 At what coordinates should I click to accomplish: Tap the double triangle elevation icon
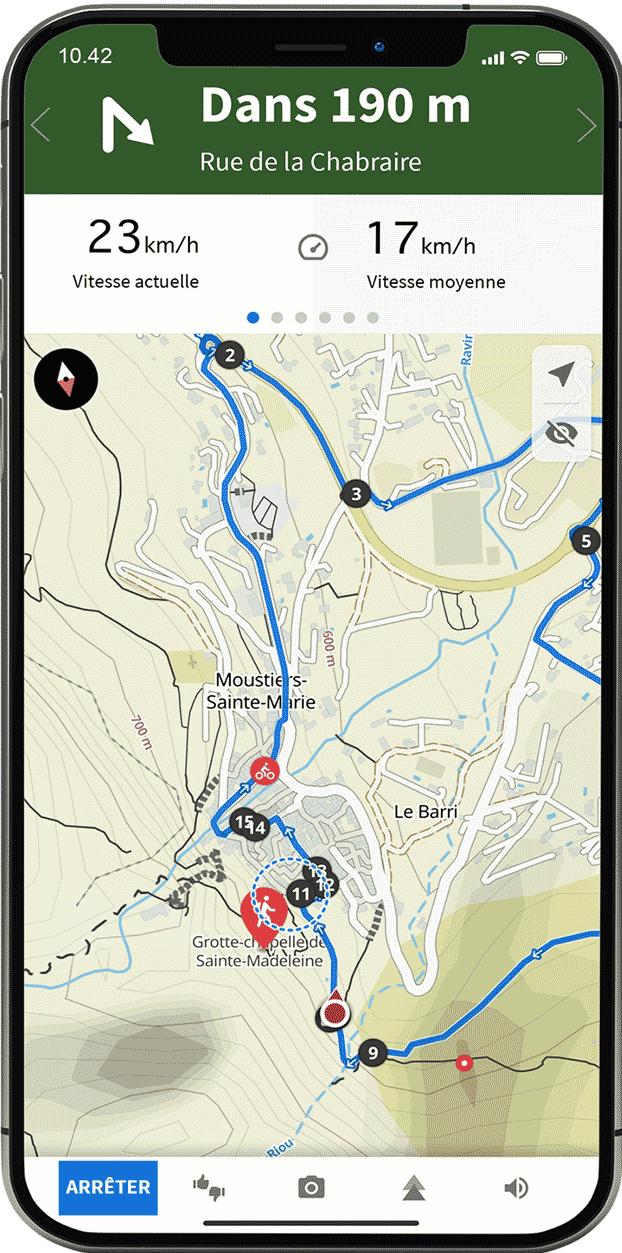pyautogui.click(x=414, y=1188)
